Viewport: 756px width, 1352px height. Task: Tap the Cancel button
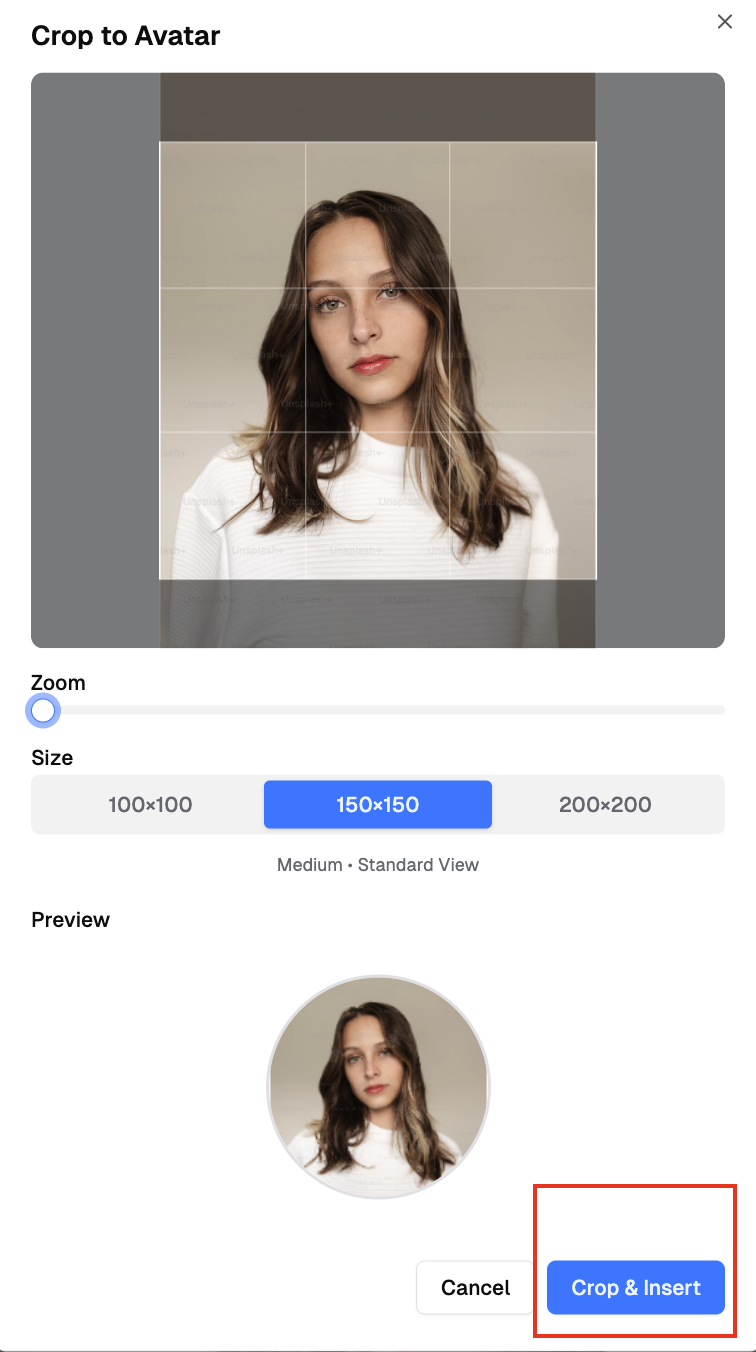(476, 1287)
